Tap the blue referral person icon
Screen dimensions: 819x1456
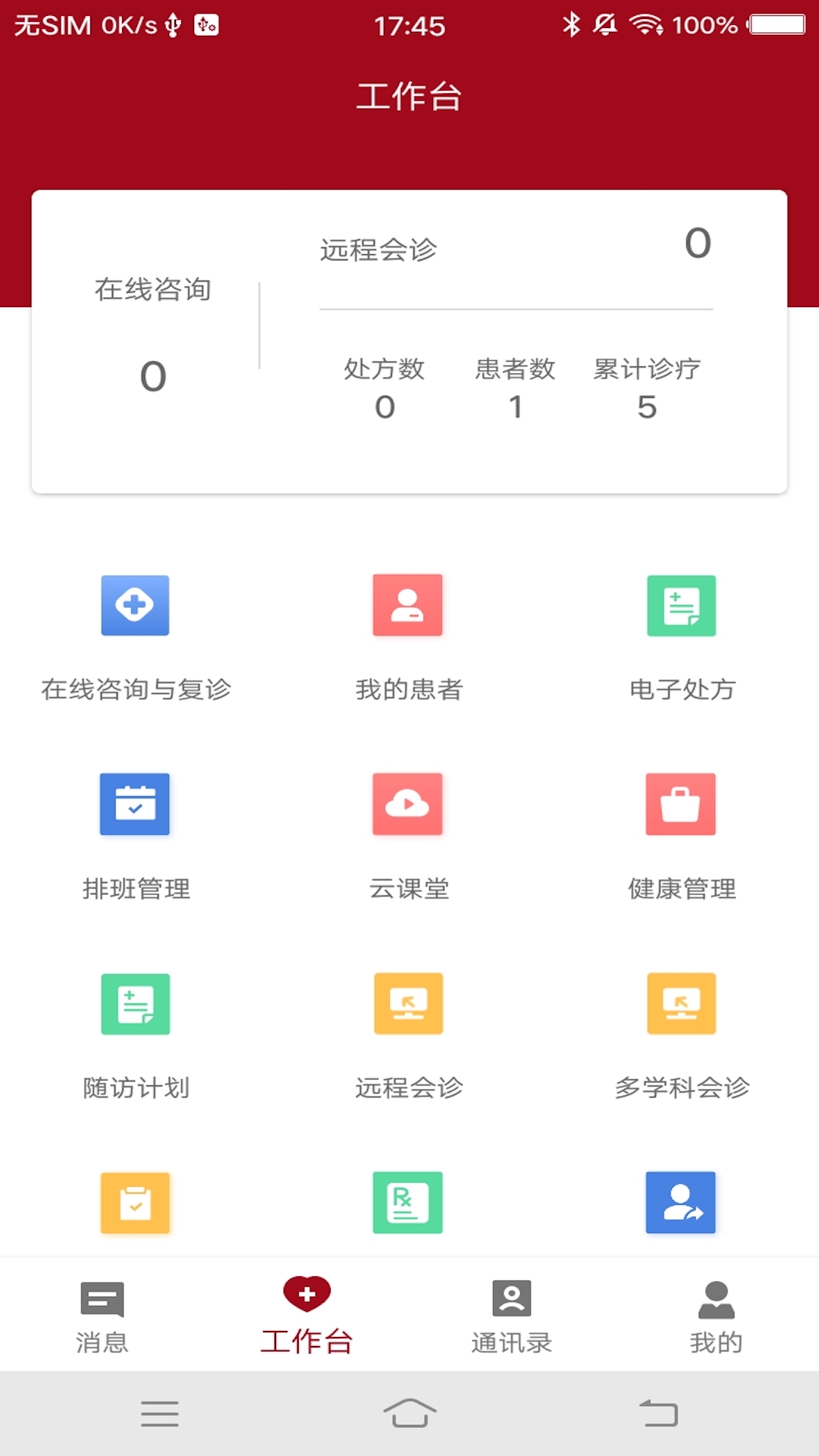[680, 1203]
